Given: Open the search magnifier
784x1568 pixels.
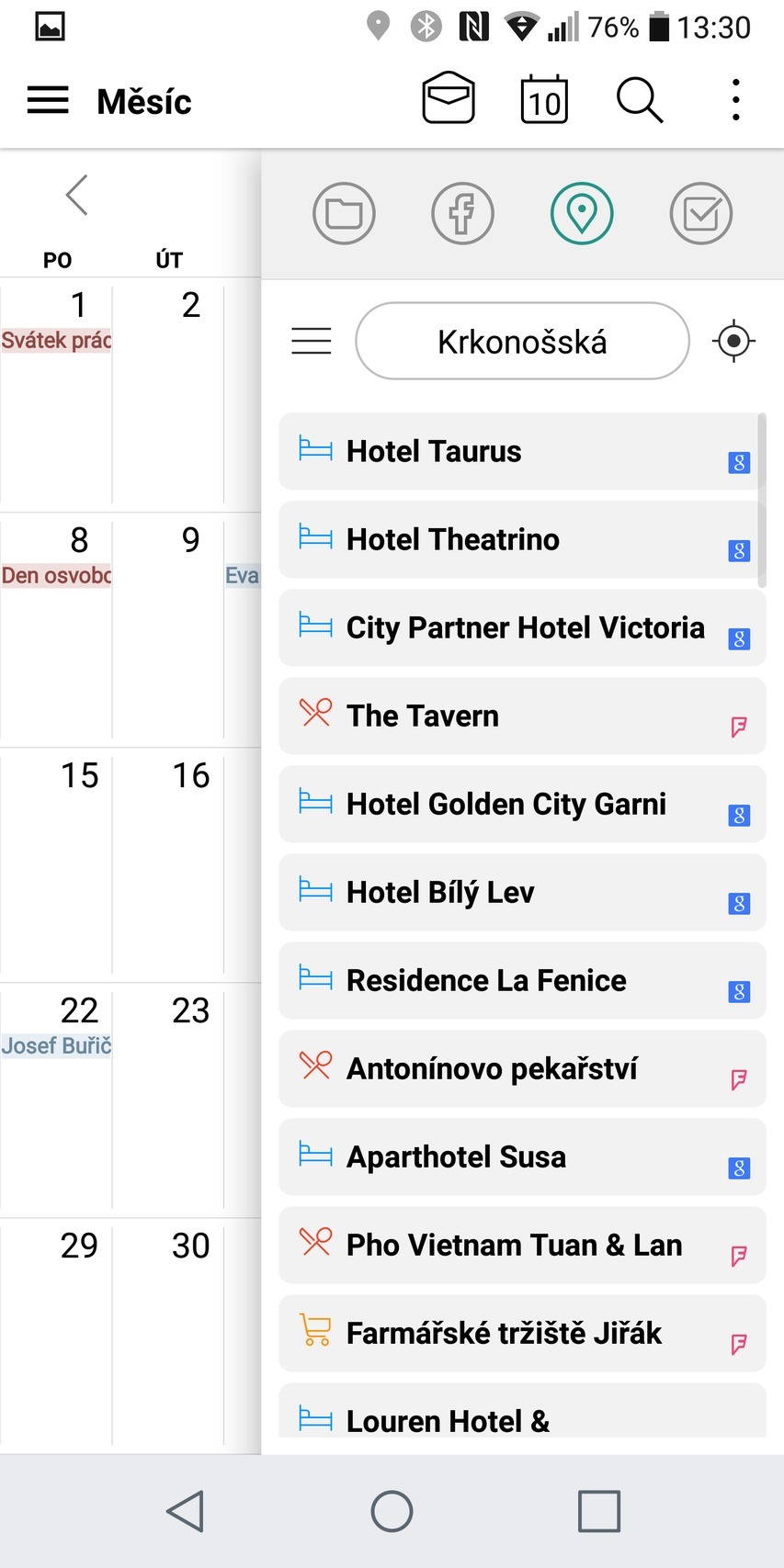Looking at the screenshot, I should pyautogui.click(x=640, y=99).
